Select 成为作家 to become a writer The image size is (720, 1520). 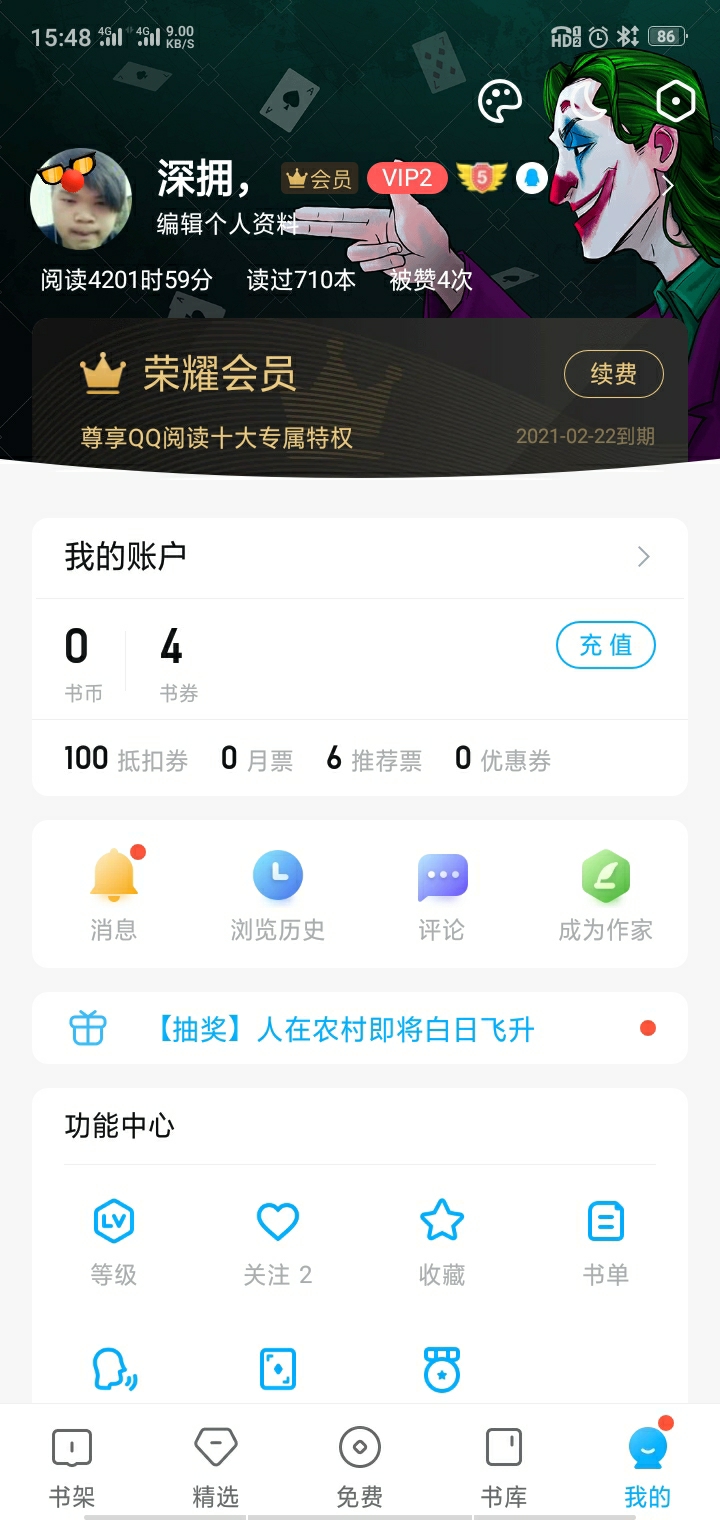tap(605, 895)
